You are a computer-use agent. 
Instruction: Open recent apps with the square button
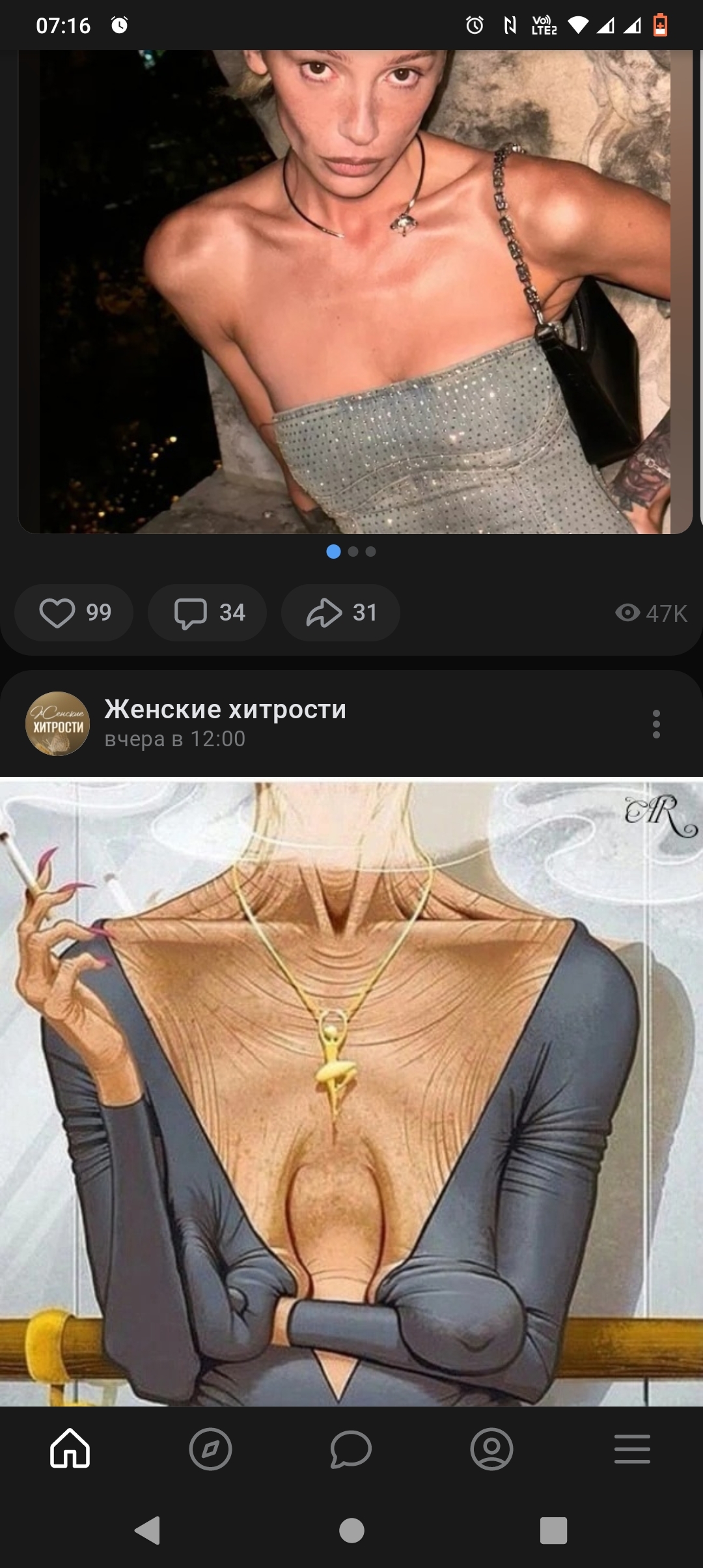[x=553, y=1530]
